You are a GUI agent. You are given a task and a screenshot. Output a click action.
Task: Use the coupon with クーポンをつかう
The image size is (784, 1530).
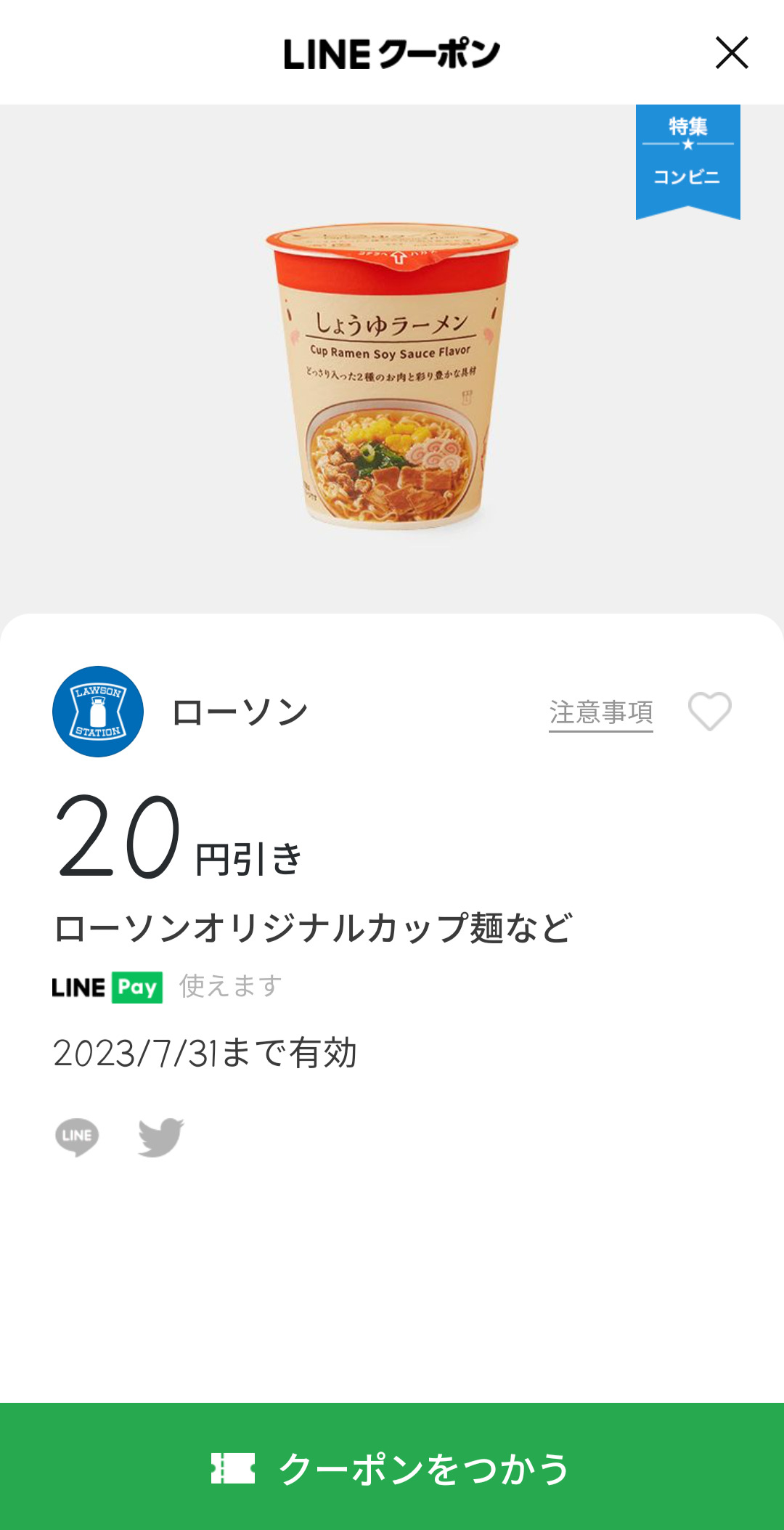(392, 1467)
